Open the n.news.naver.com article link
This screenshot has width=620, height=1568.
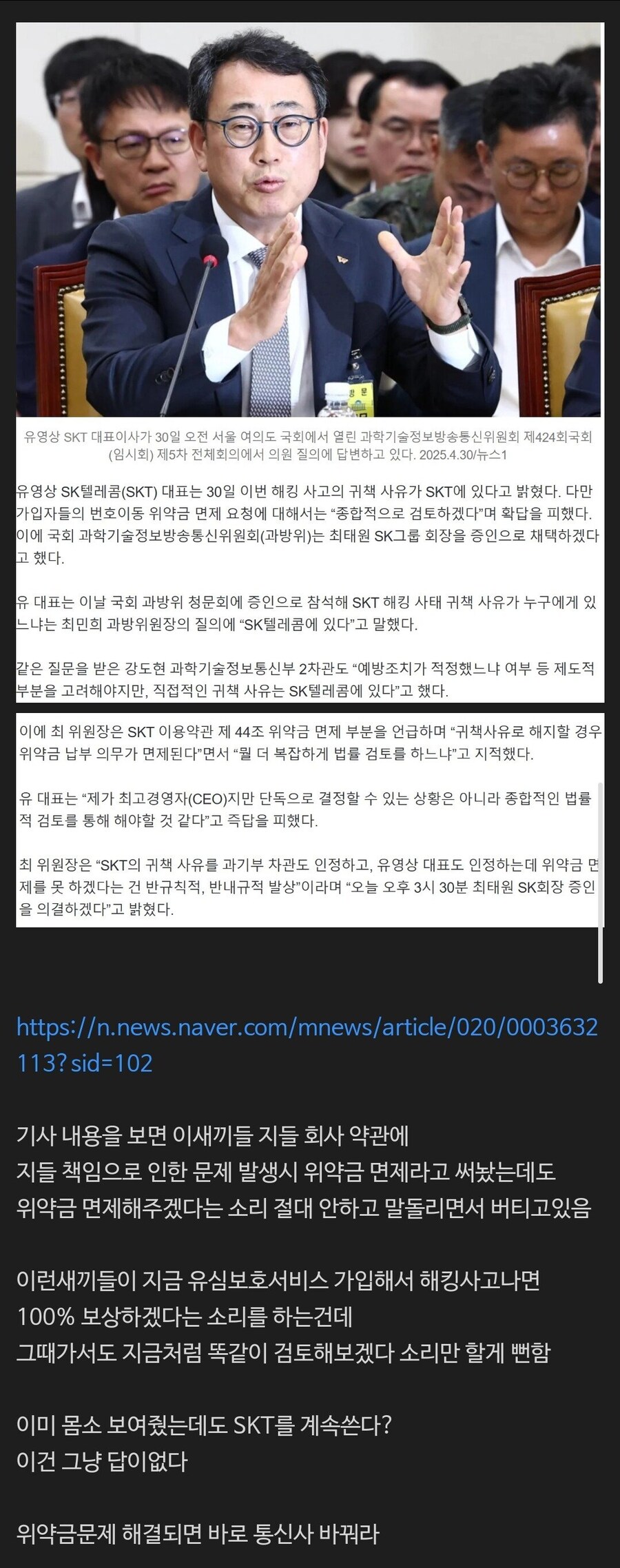tap(306, 1027)
